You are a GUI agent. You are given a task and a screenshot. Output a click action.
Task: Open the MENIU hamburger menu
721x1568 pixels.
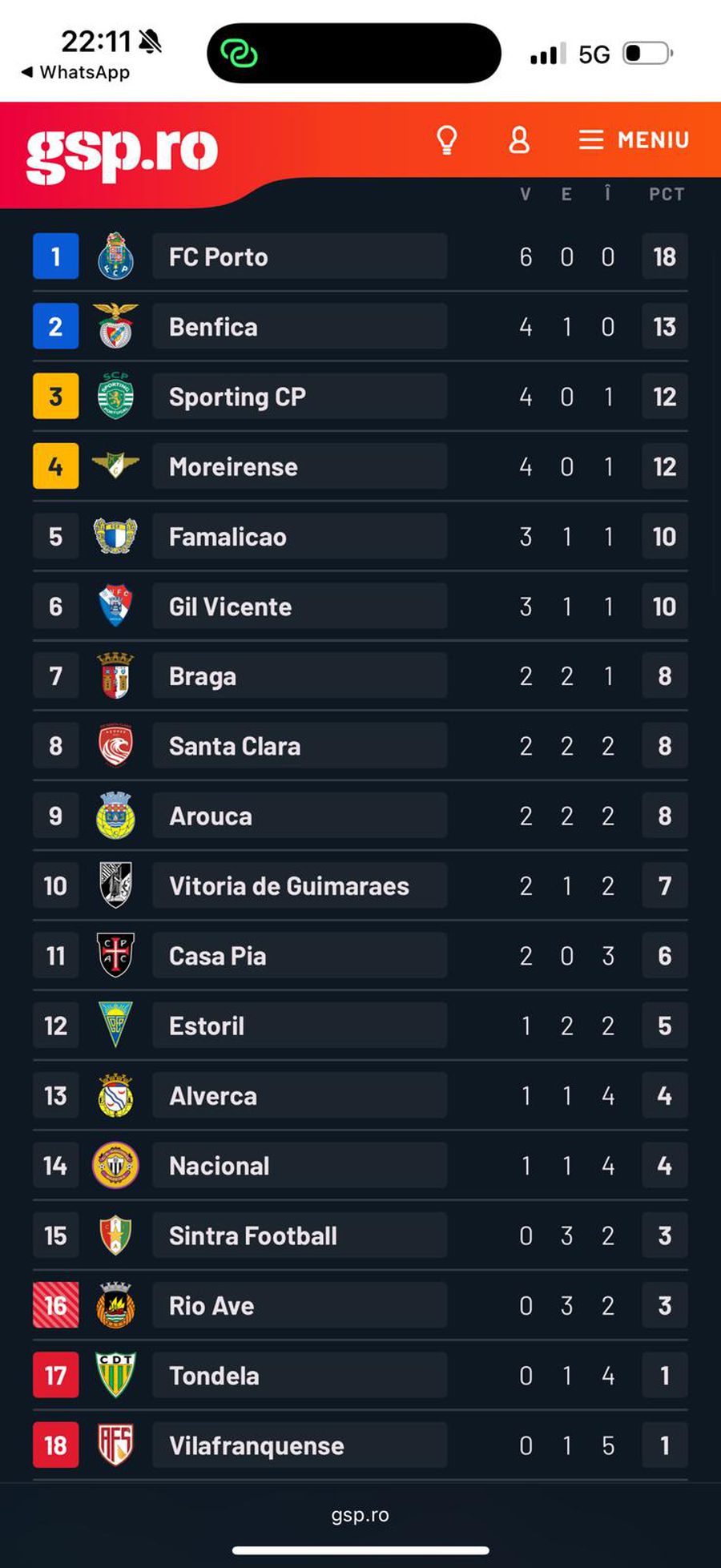(634, 140)
